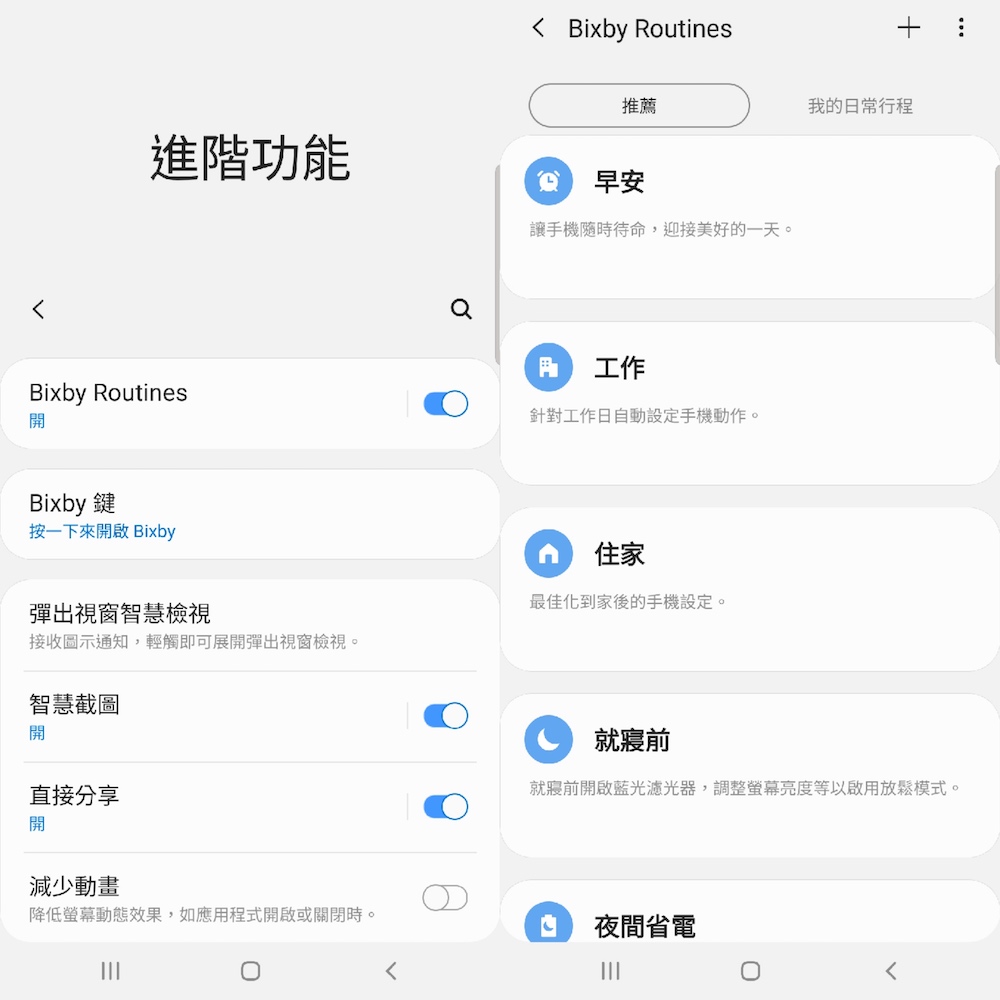Open the 工作 routine card
This screenshot has width=1000, height=1000.
(750, 403)
